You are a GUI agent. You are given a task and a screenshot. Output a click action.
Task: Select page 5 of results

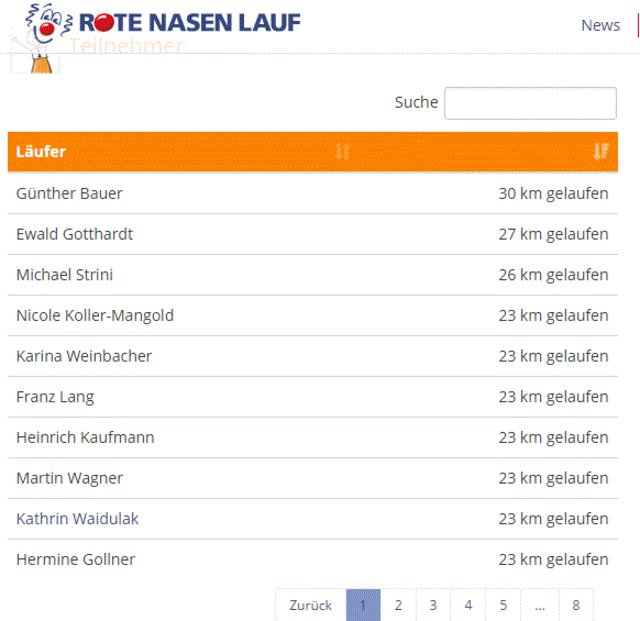[x=503, y=605]
